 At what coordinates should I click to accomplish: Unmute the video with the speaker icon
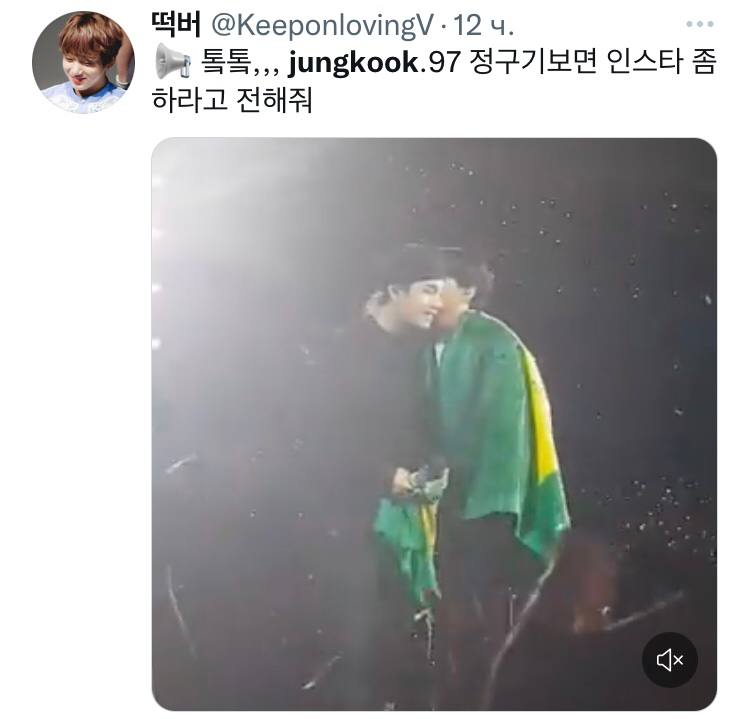point(669,660)
